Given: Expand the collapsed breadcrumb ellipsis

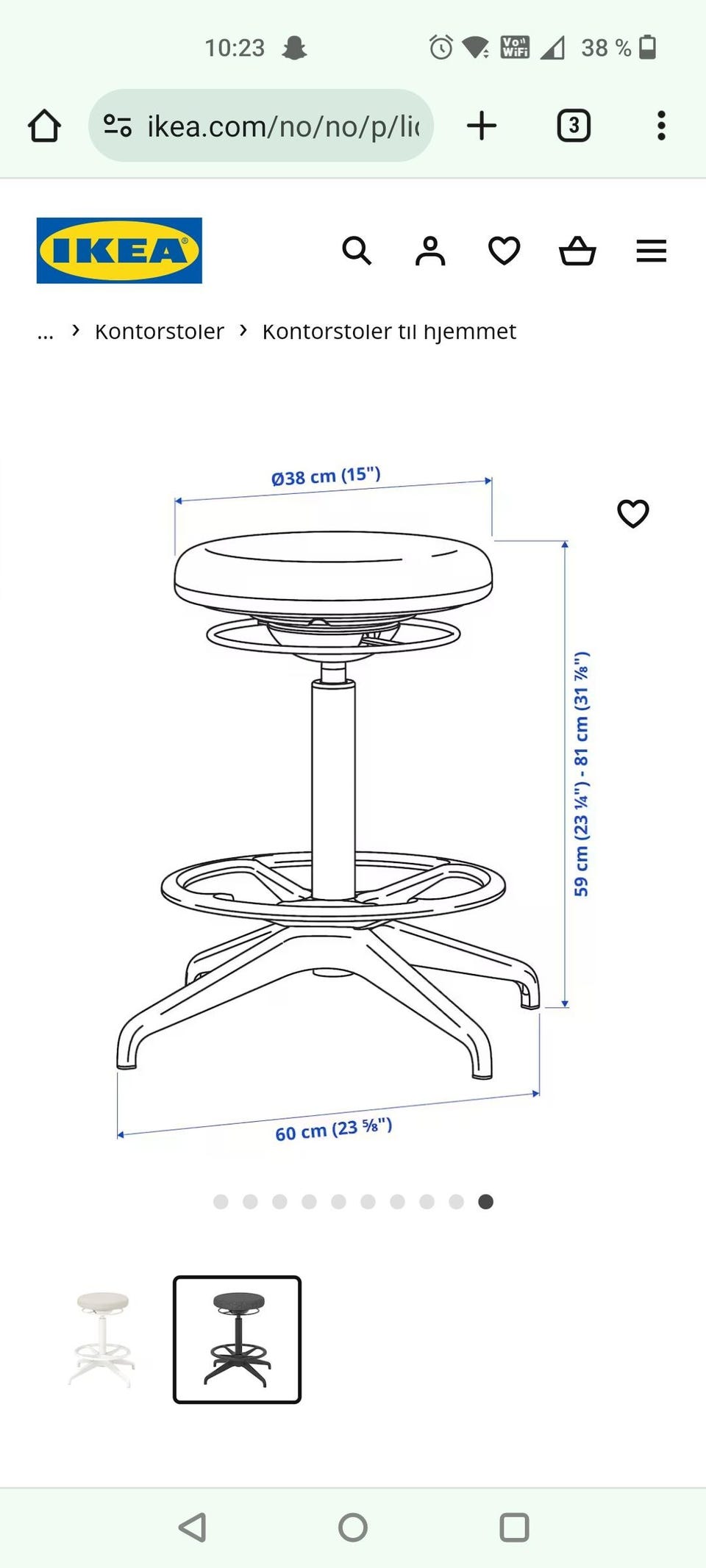Looking at the screenshot, I should (x=46, y=332).
